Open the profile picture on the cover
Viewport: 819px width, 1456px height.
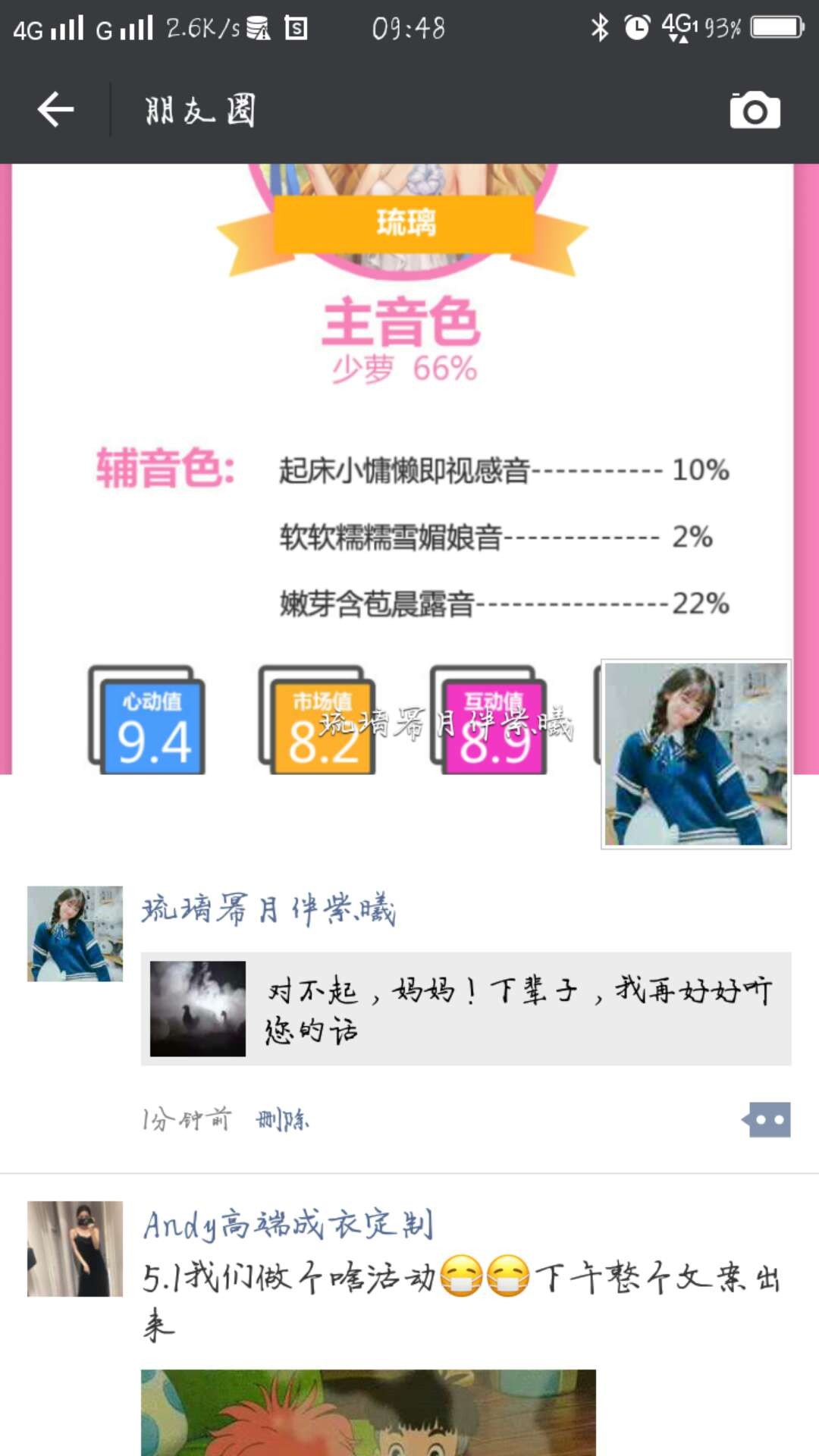click(695, 754)
